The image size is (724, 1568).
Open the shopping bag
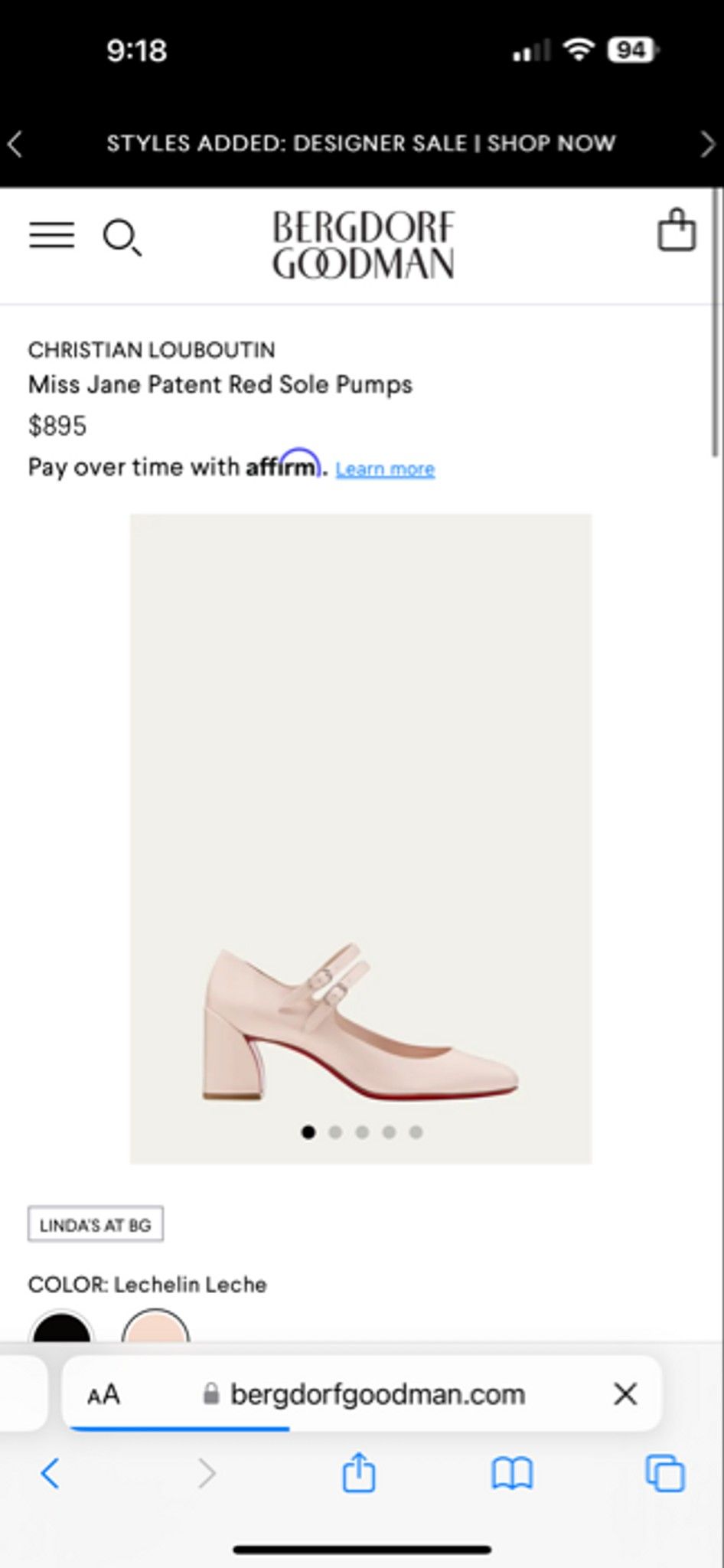point(677,230)
